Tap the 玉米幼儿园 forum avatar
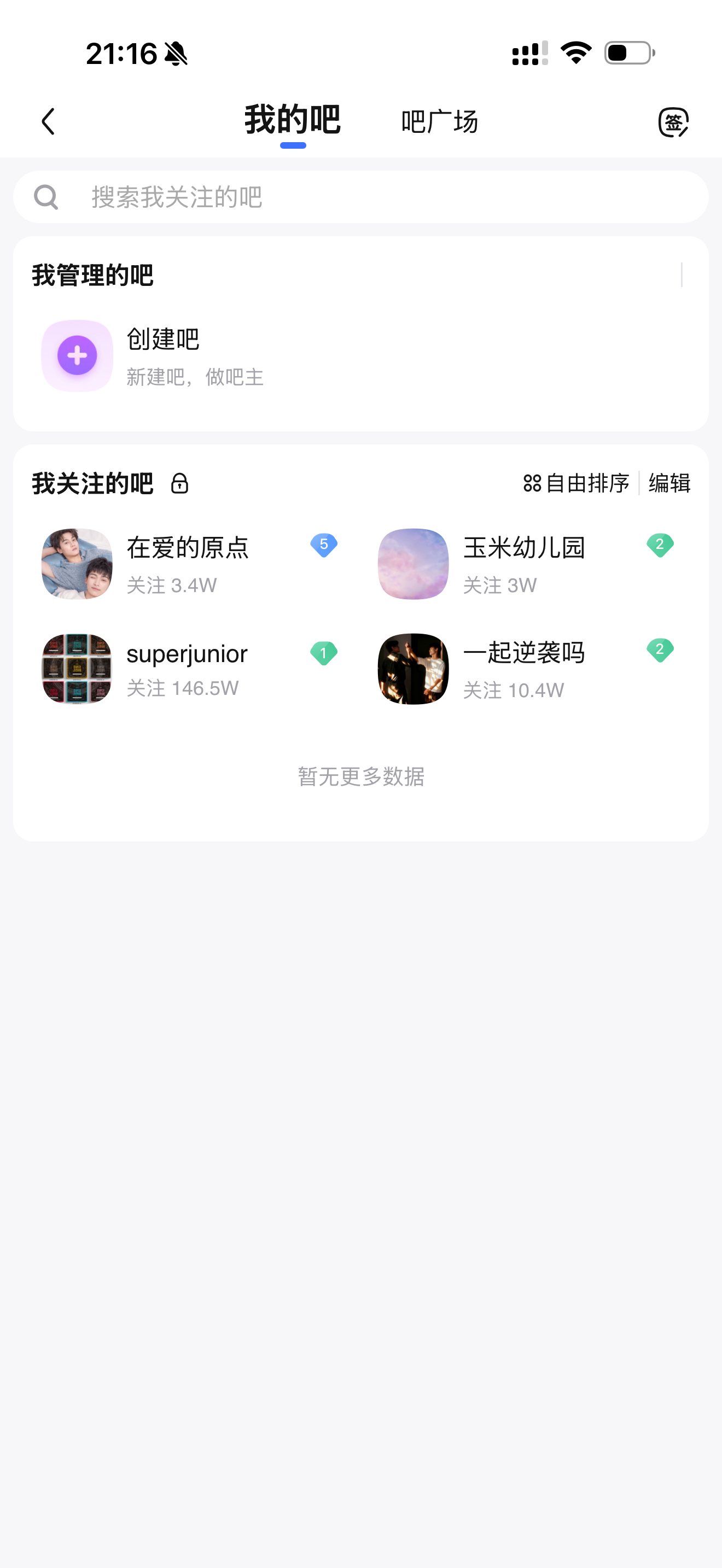722x1568 pixels. [413, 564]
